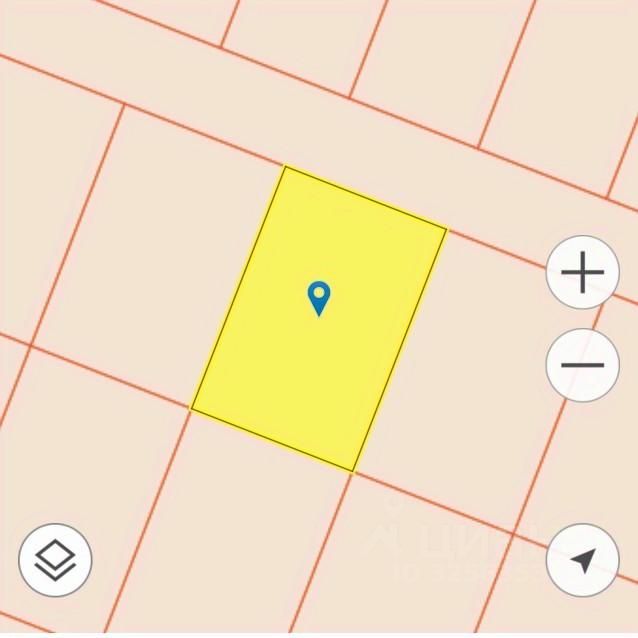Tap the blue location pin on the plot
Viewport: 638px width, 638px height.
(x=318, y=297)
